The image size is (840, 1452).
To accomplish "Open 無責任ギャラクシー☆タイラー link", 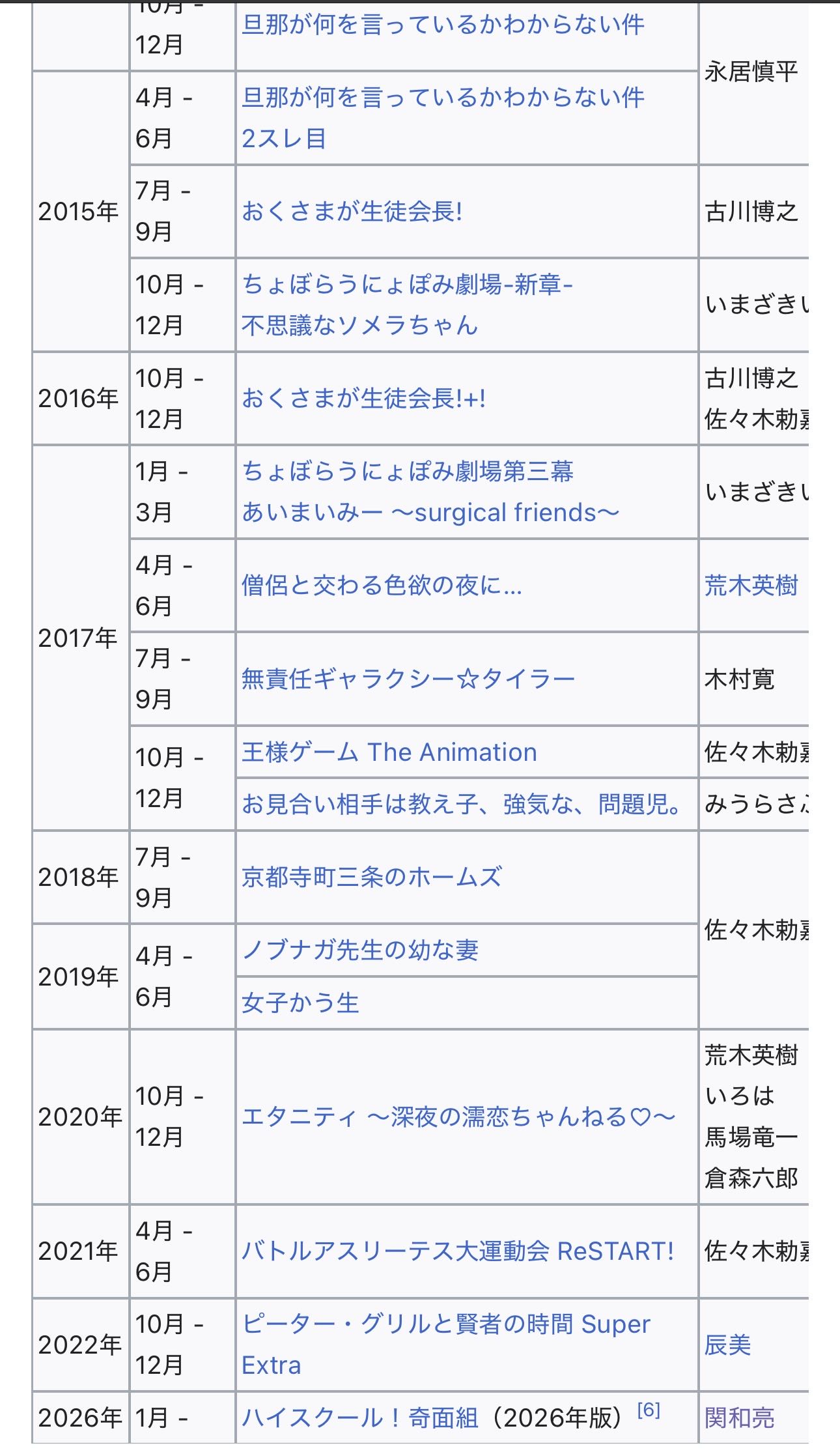I will [x=408, y=679].
